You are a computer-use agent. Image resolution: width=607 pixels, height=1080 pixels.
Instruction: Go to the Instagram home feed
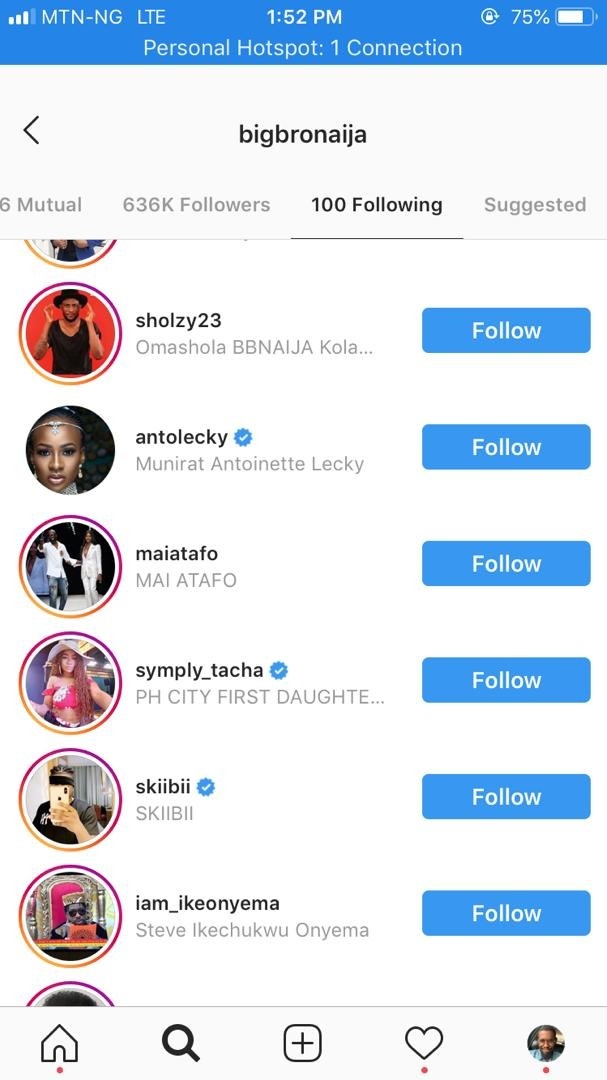(59, 1044)
